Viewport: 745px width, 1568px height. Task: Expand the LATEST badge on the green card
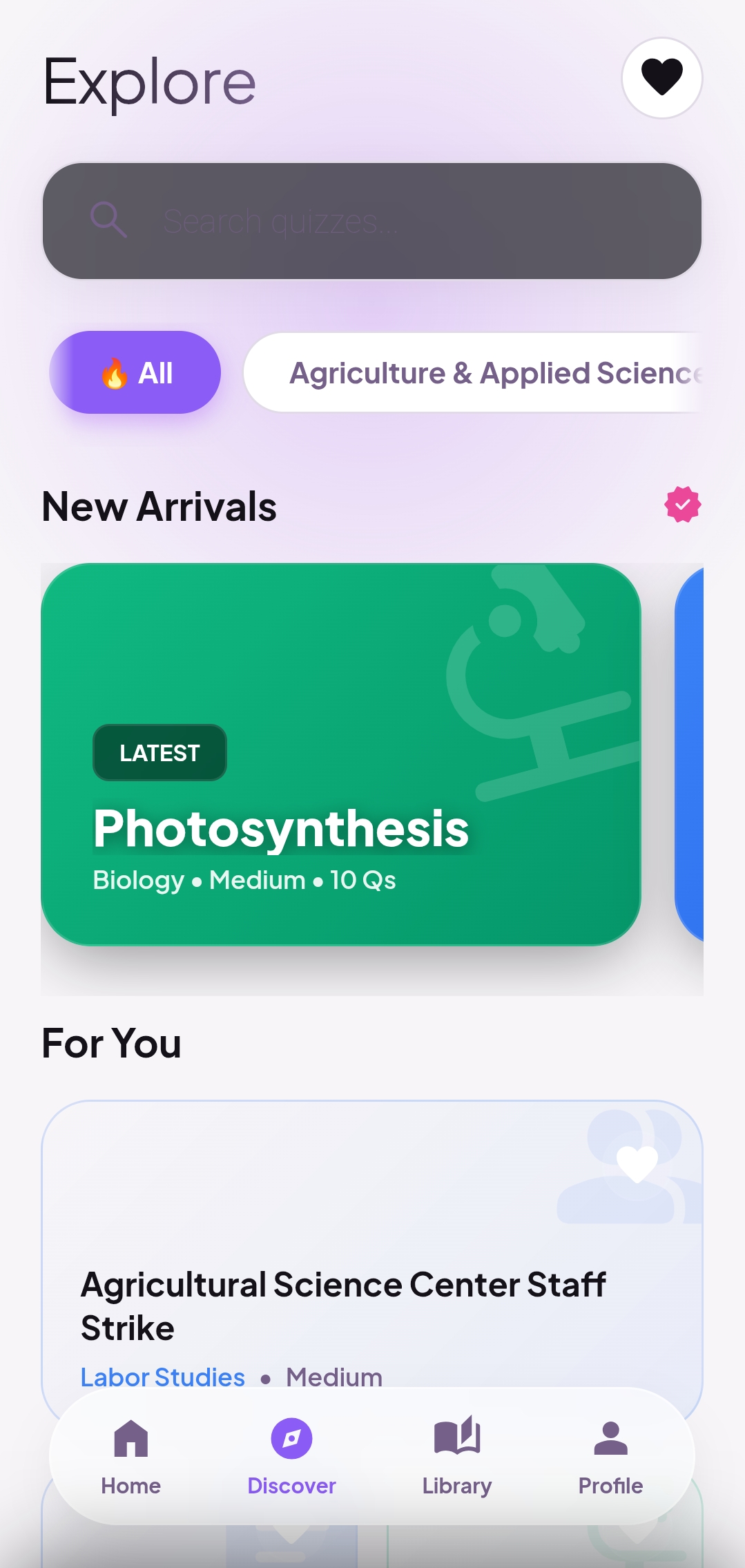pyautogui.click(x=159, y=753)
